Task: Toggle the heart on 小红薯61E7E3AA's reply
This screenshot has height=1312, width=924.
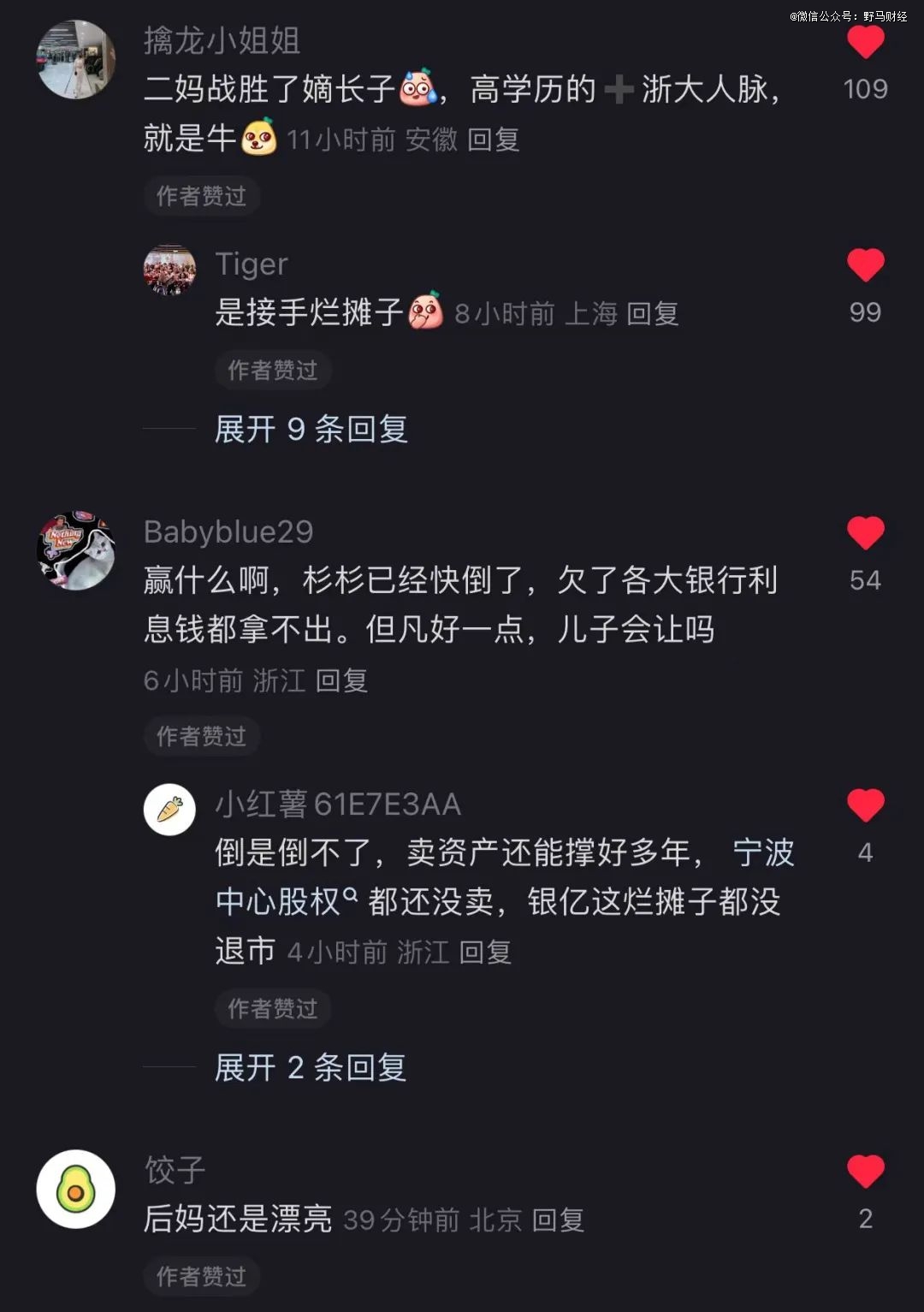Action: (867, 806)
